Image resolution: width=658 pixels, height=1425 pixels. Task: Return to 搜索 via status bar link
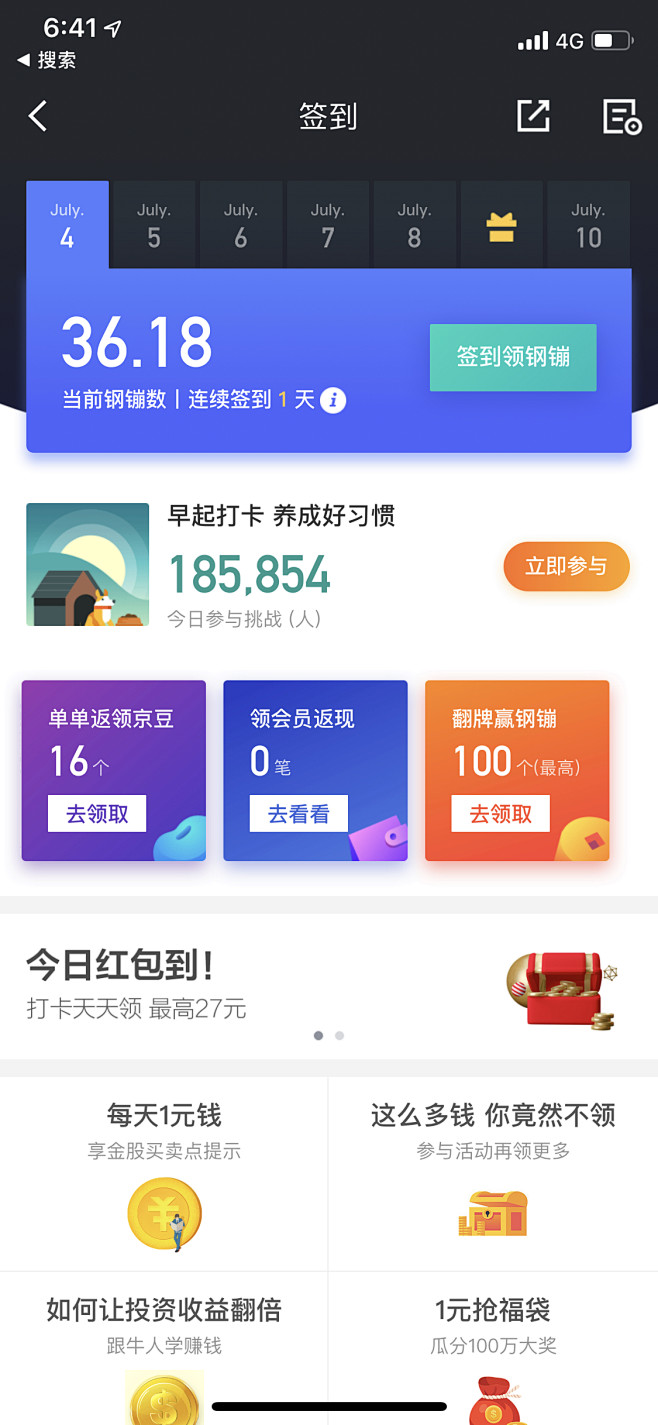[47, 61]
